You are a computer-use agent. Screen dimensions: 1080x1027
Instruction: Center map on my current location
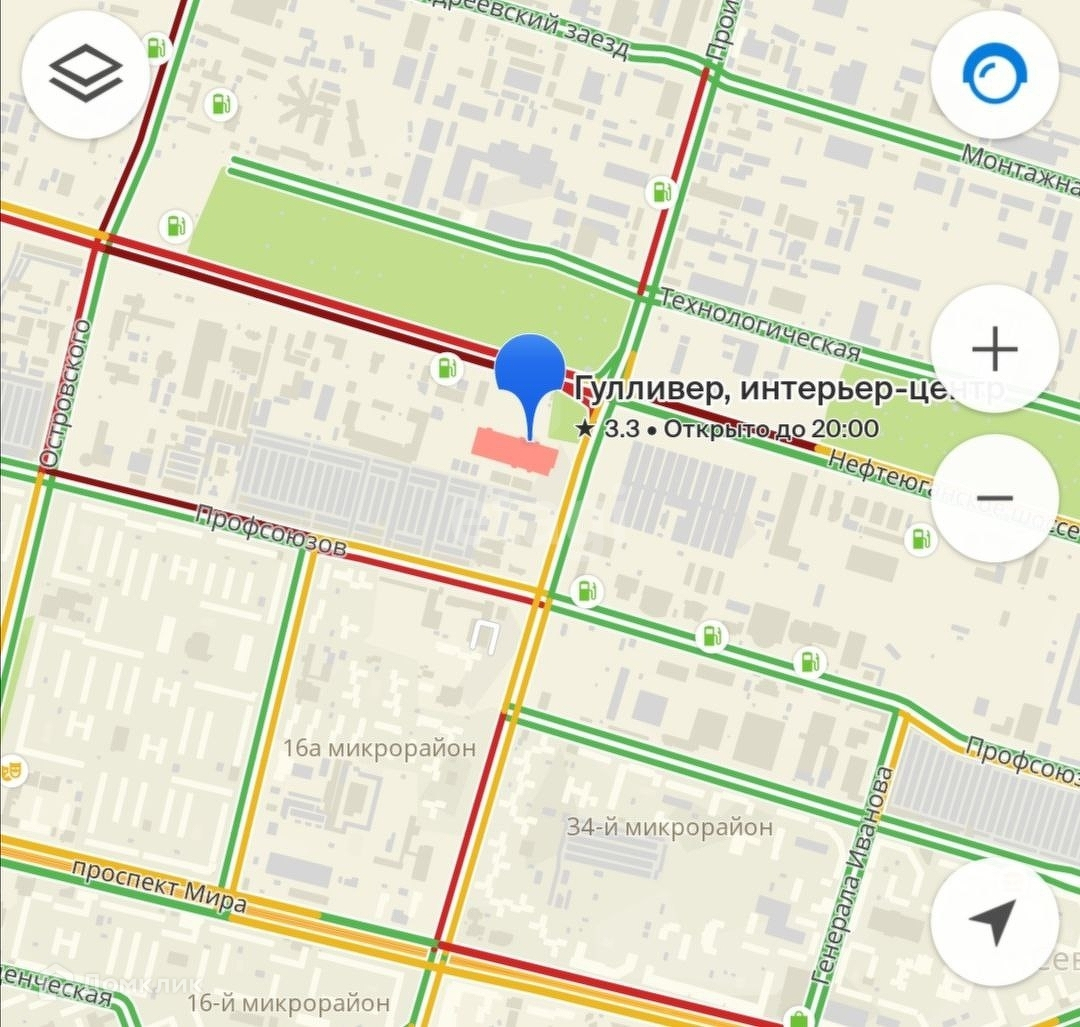[x=994, y=921]
